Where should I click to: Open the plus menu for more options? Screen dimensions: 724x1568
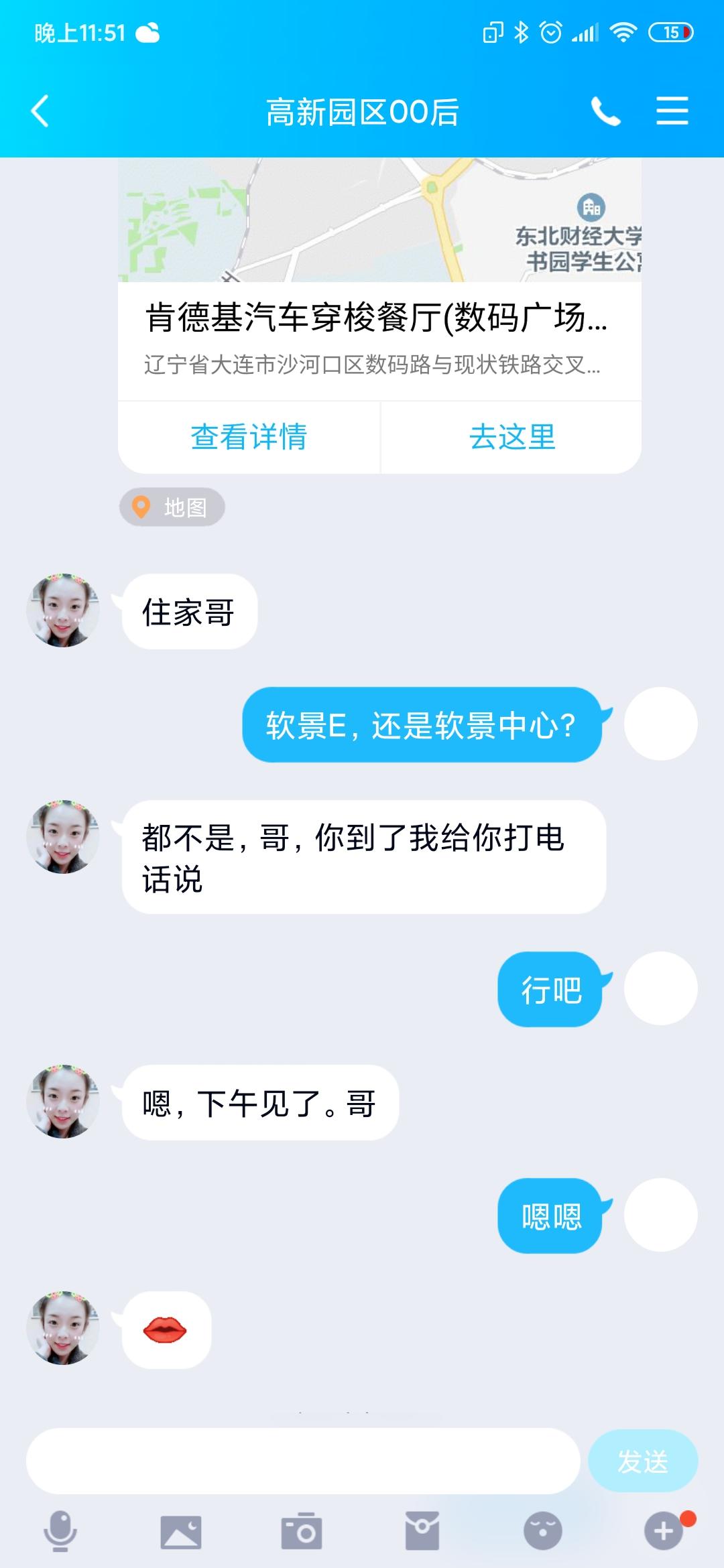click(664, 1531)
